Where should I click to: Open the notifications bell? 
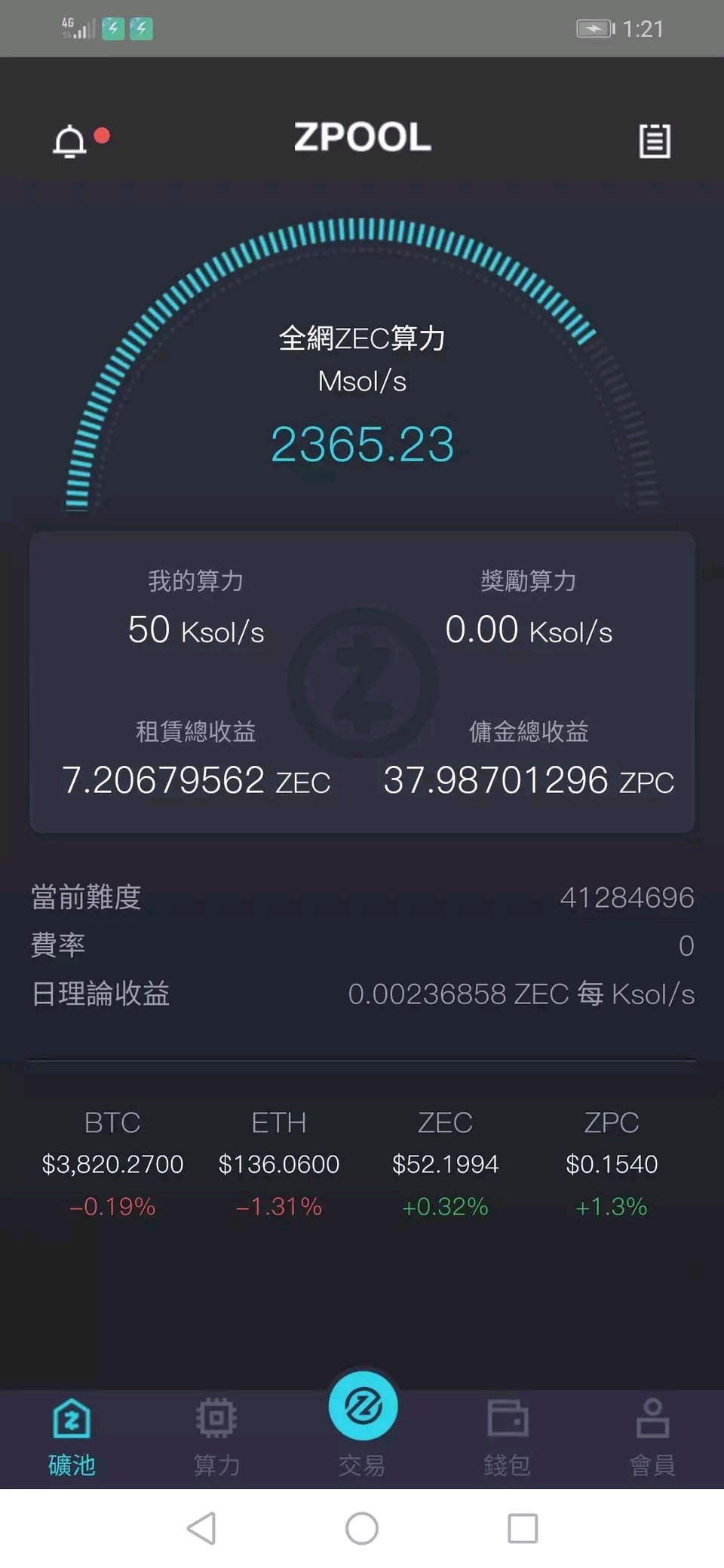tap(70, 141)
